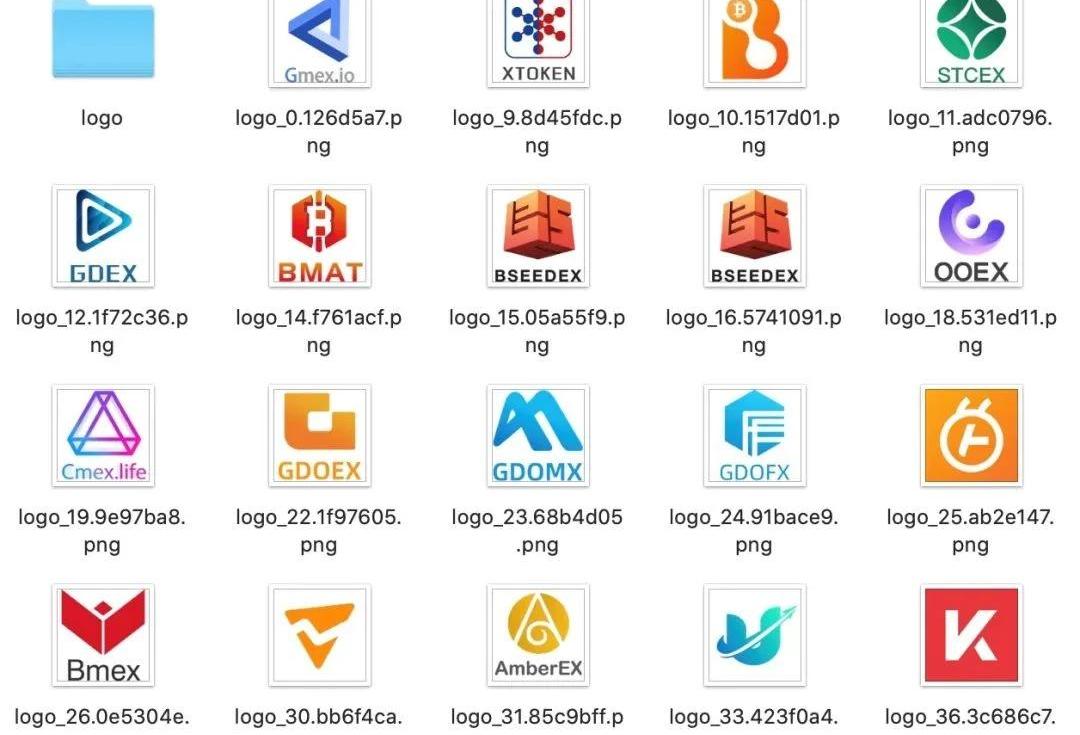Image resolution: width=1080 pixels, height=735 pixels.
Task: Select the file logo_25.ab2e147.png
Action: (970, 436)
